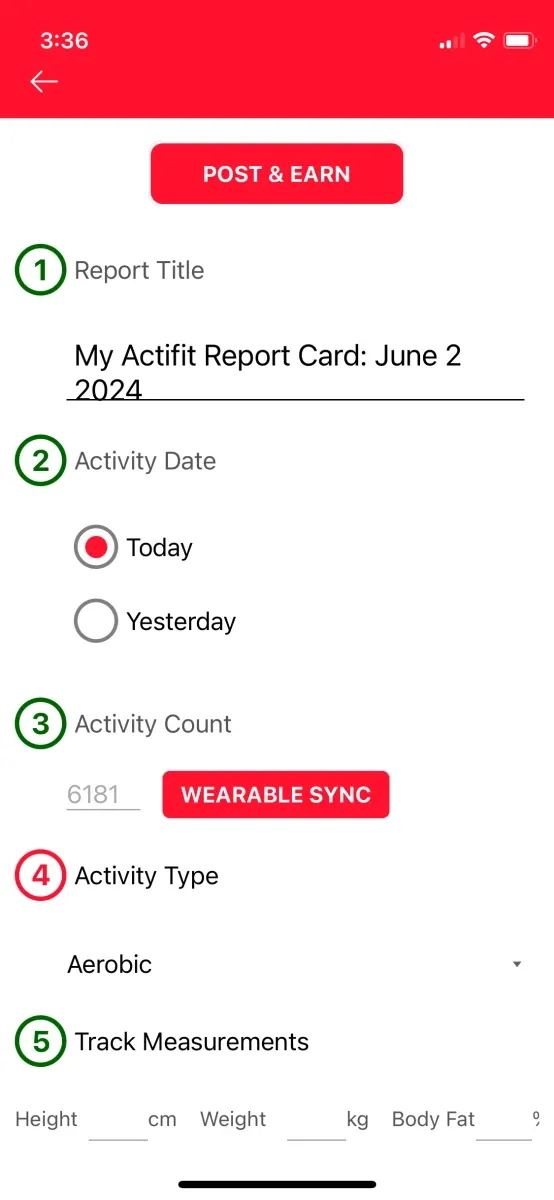
Task: Sync activity count via WEARABLE SYNC
Action: pyautogui.click(x=276, y=795)
